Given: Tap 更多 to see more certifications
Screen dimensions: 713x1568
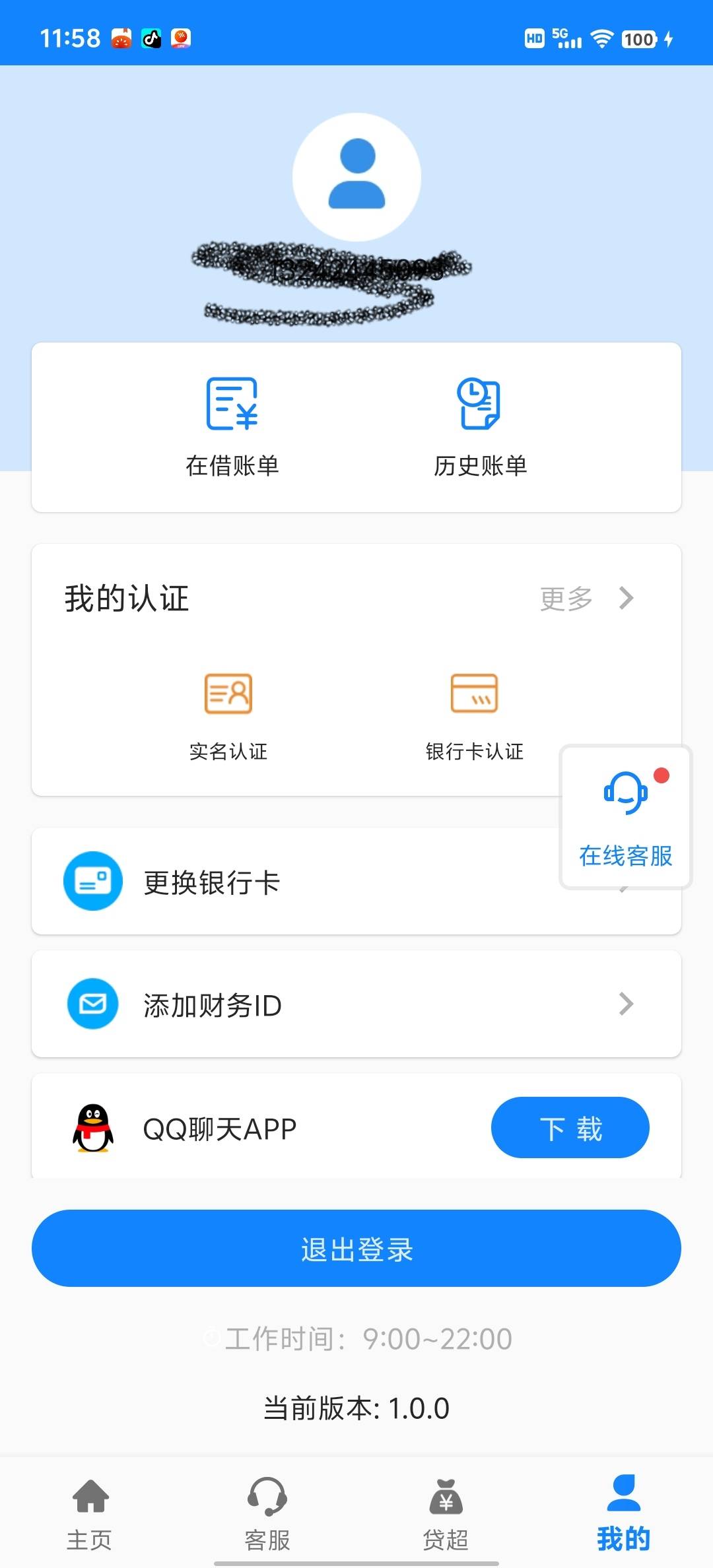Looking at the screenshot, I should tap(586, 599).
